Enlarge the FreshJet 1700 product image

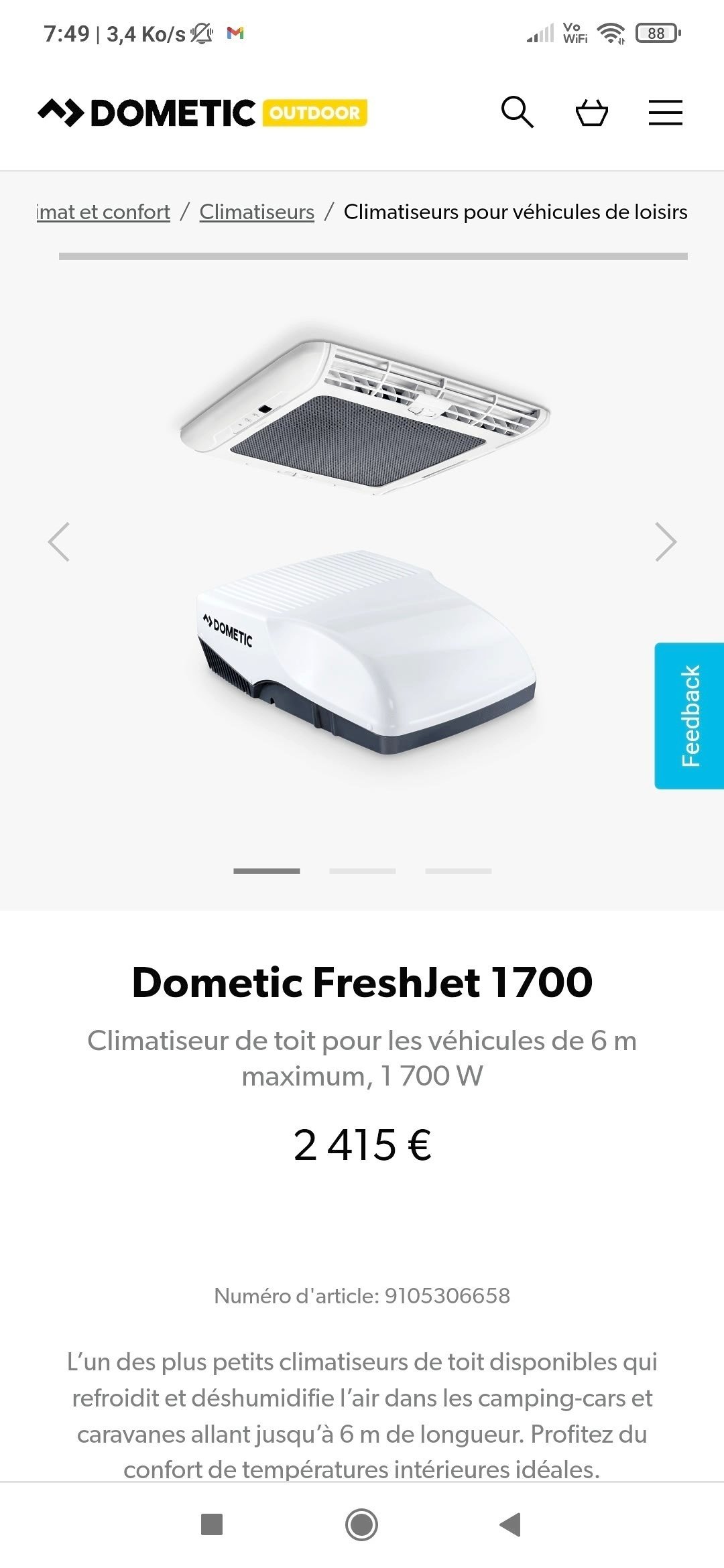(x=362, y=543)
